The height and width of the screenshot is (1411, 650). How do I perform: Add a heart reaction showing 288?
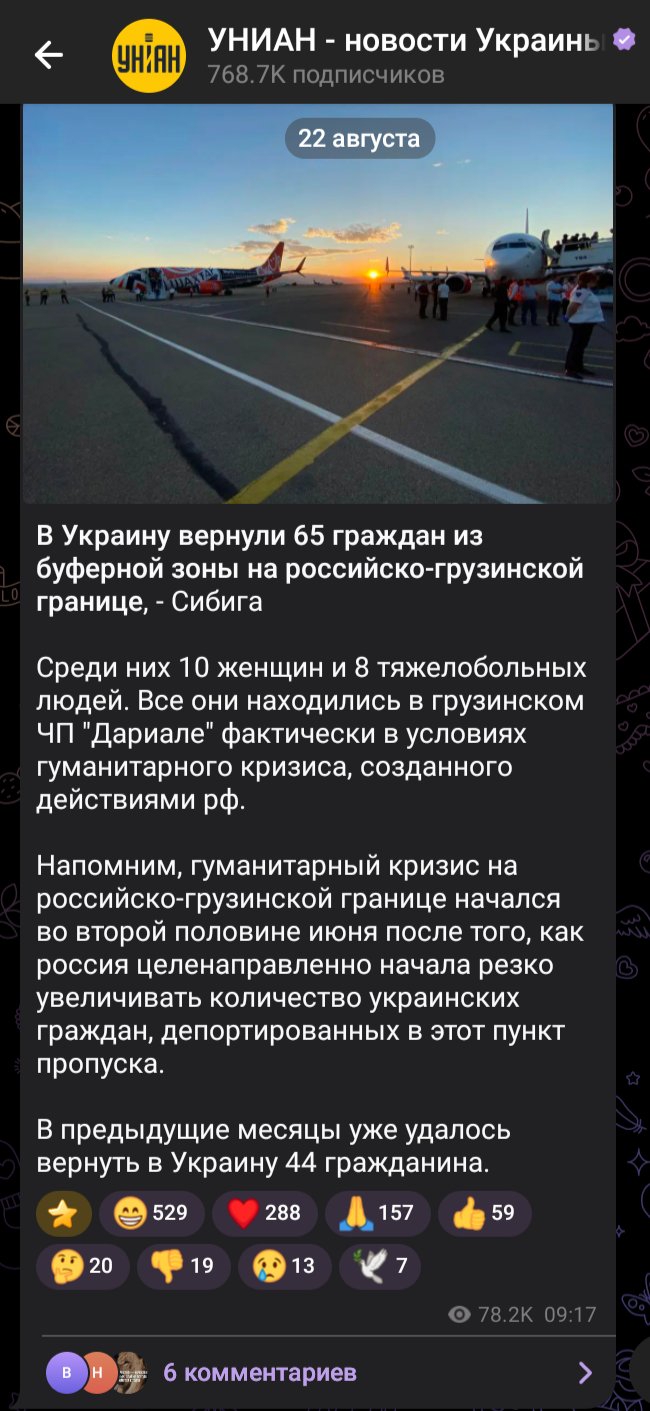coord(265,1213)
